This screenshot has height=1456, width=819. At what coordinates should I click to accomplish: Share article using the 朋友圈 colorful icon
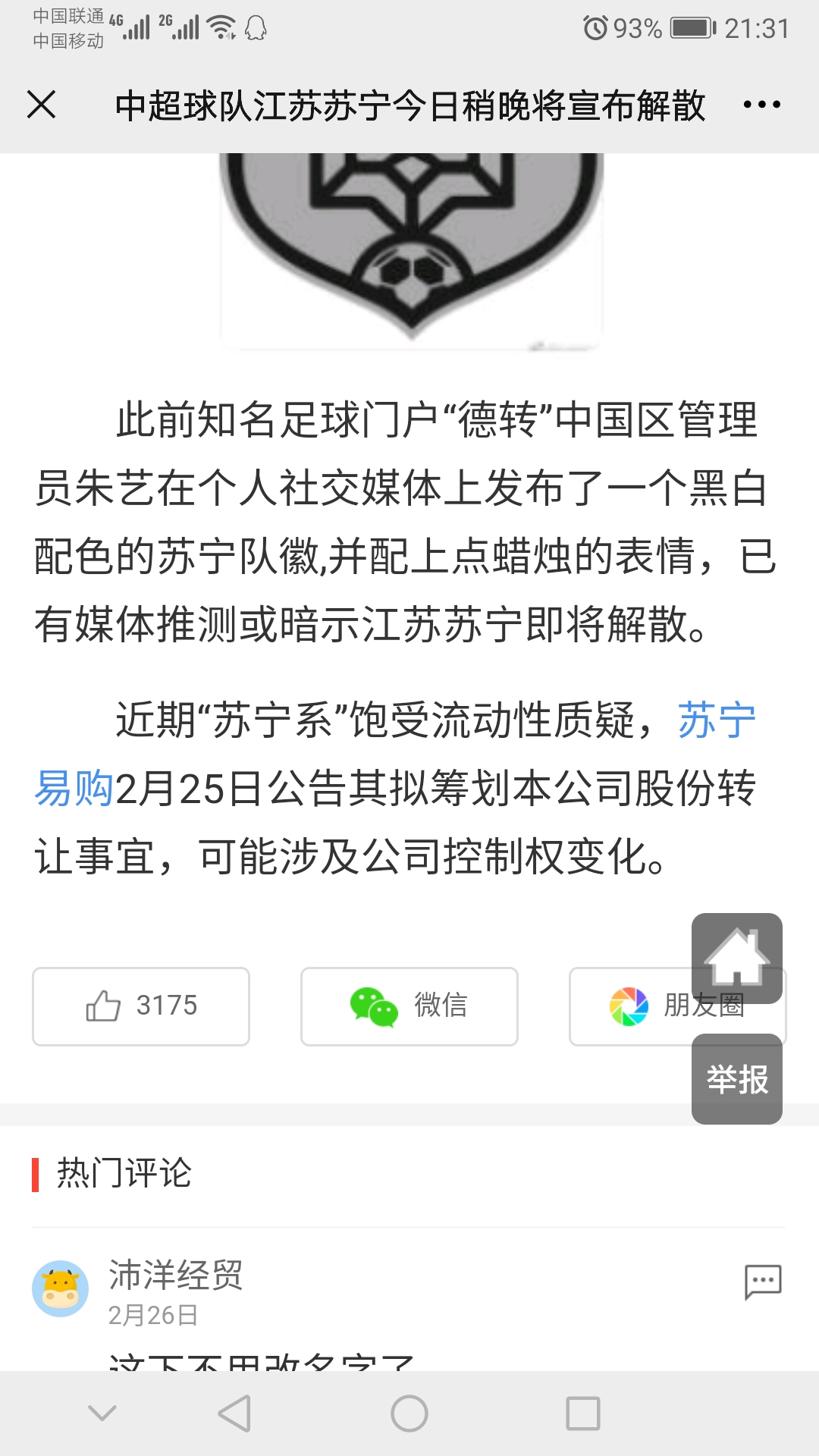(628, 1006)
